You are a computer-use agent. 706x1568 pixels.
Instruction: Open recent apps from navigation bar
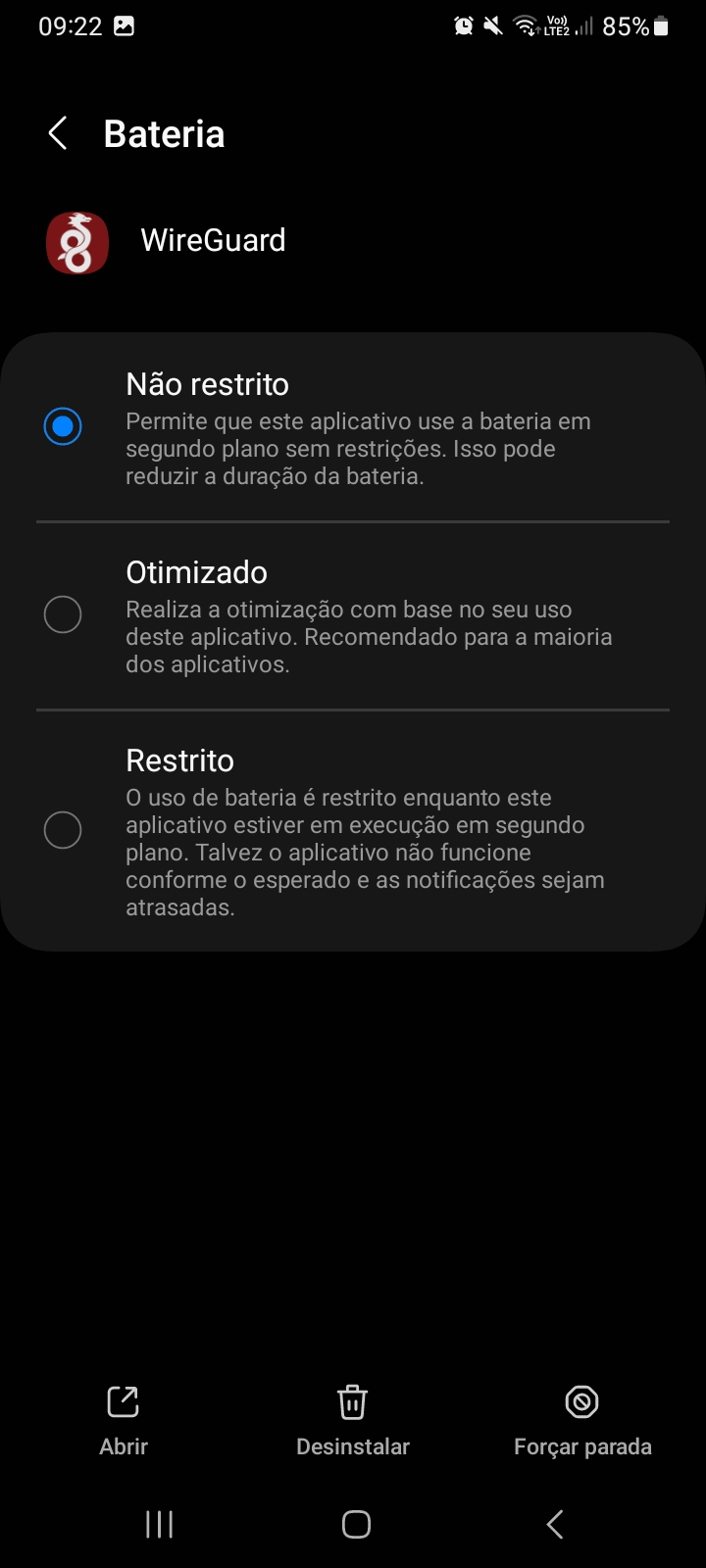point(159,1524)
